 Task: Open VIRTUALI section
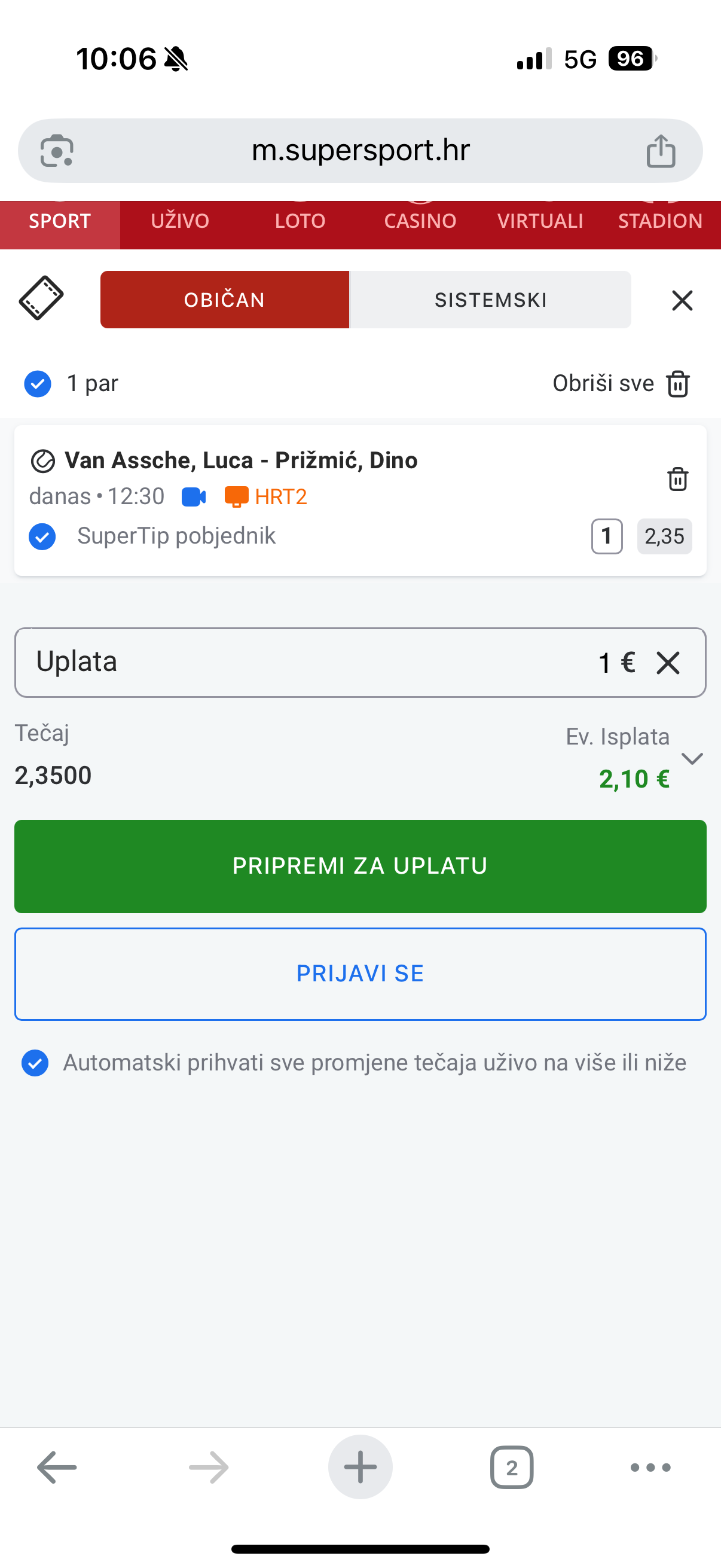point(540,221)
